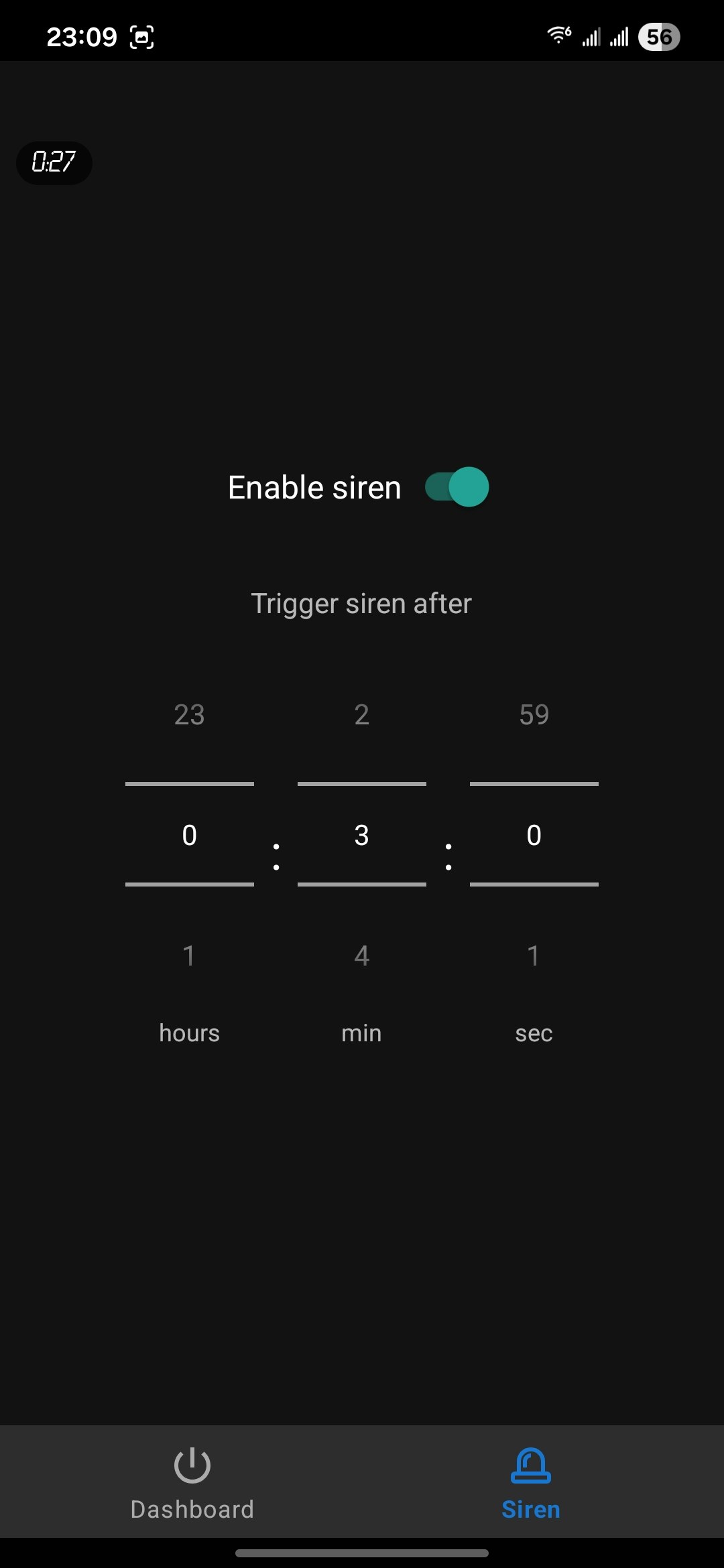The height and width of the screenshot is (1568, 724).
Task: Tap the current hours value 0
Action: 190,835
